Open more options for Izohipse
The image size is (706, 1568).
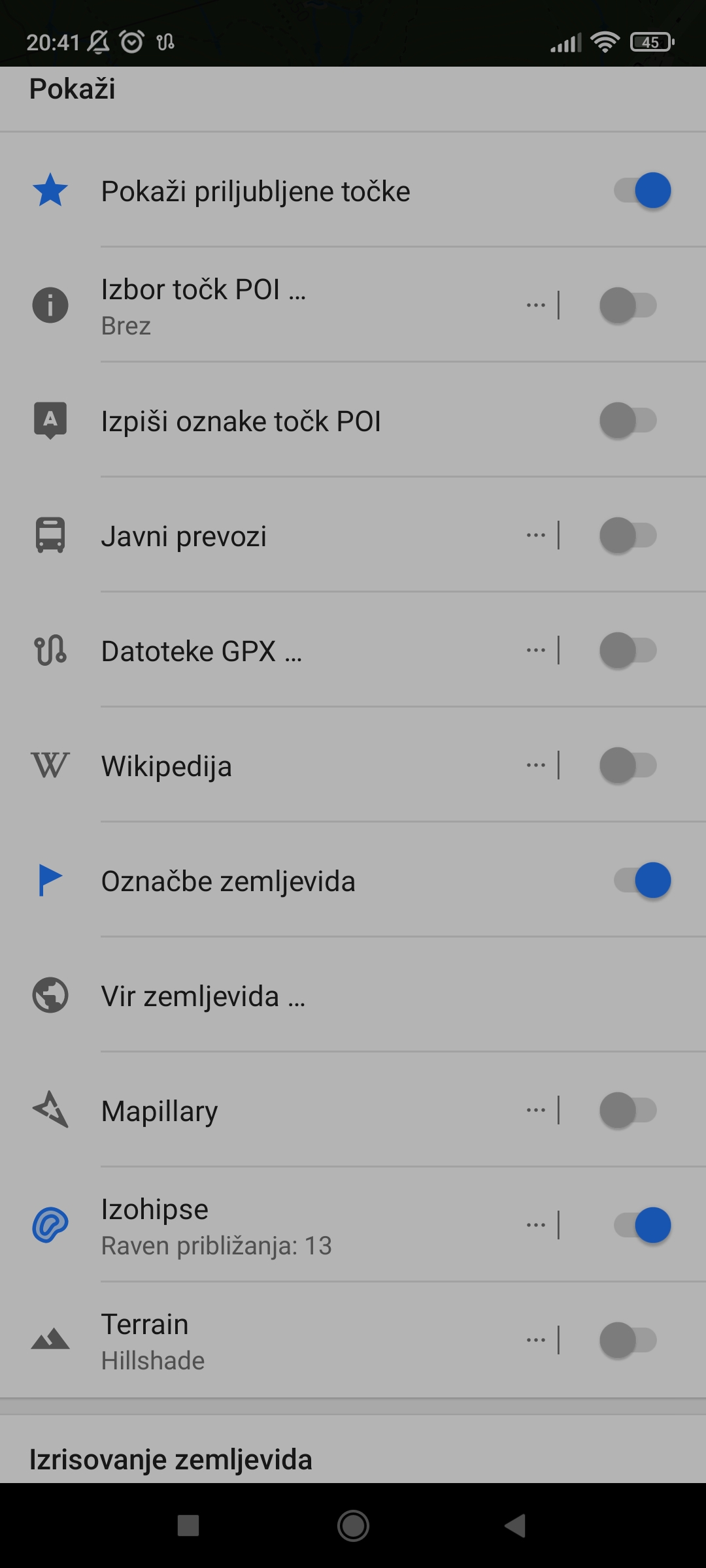(536, 1226)
